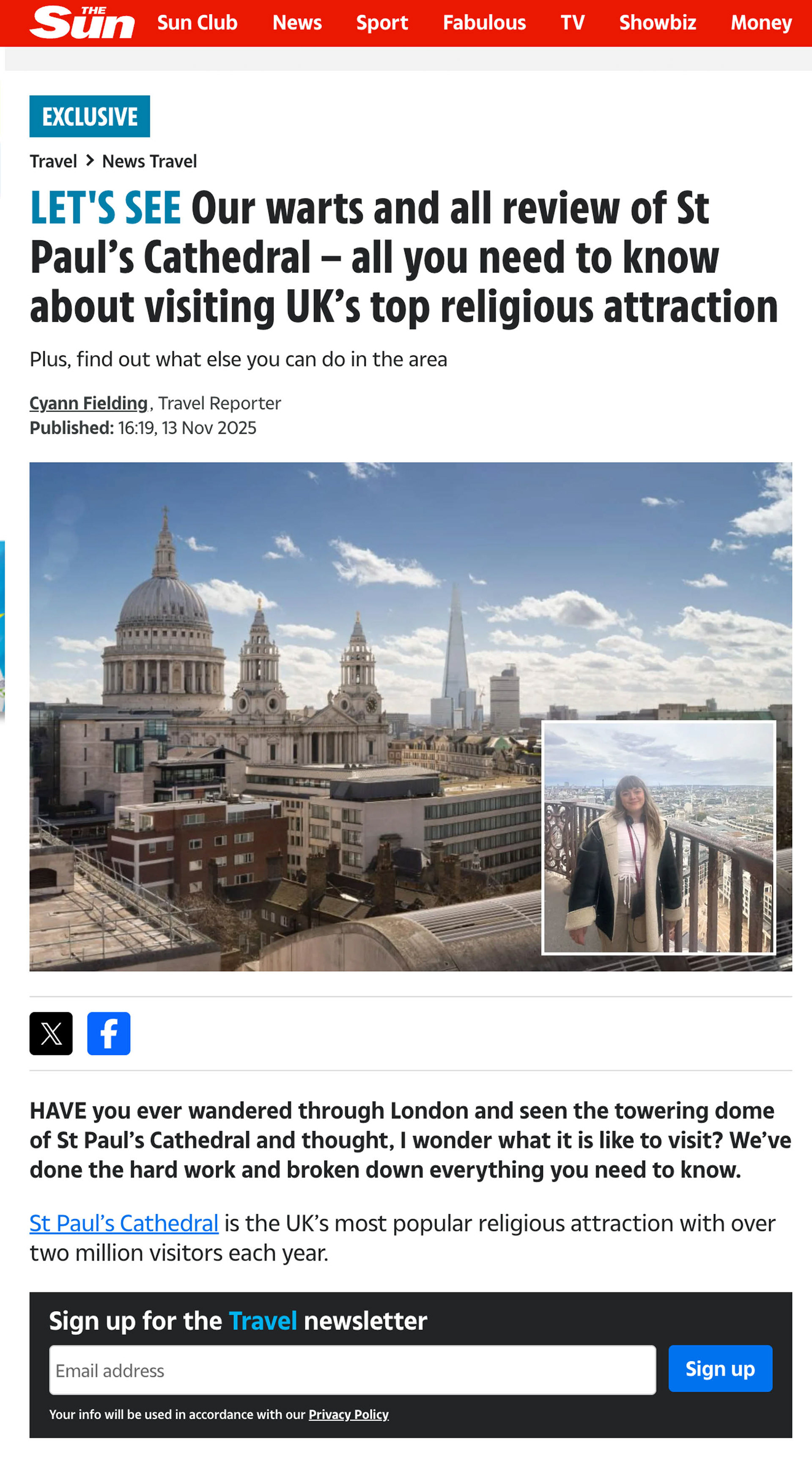
Task: Go to the TV section
Action: [572, 23]
